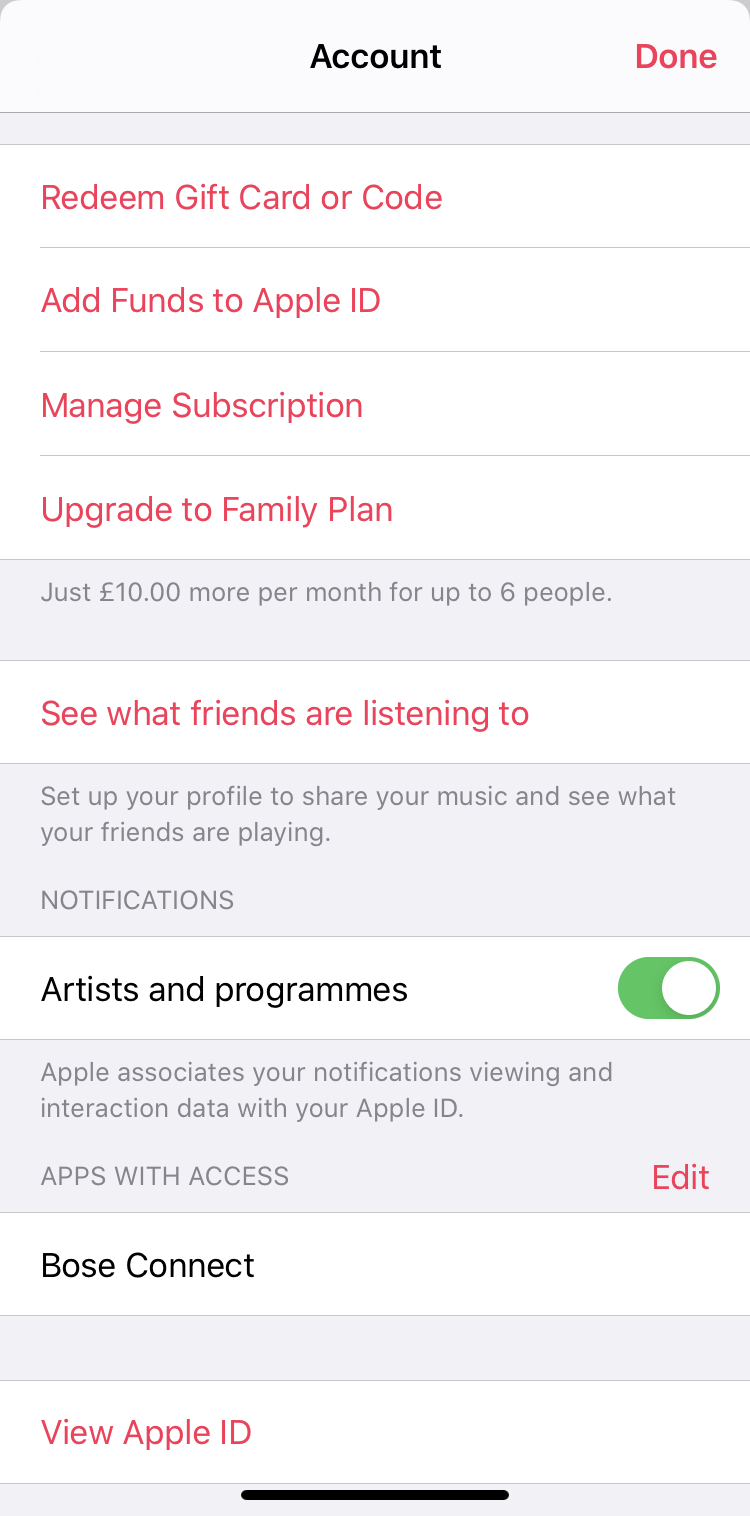Screen dimensions: 750x1516
Task: Open Redeem Gift Card or Code
Action: [375, 197]
